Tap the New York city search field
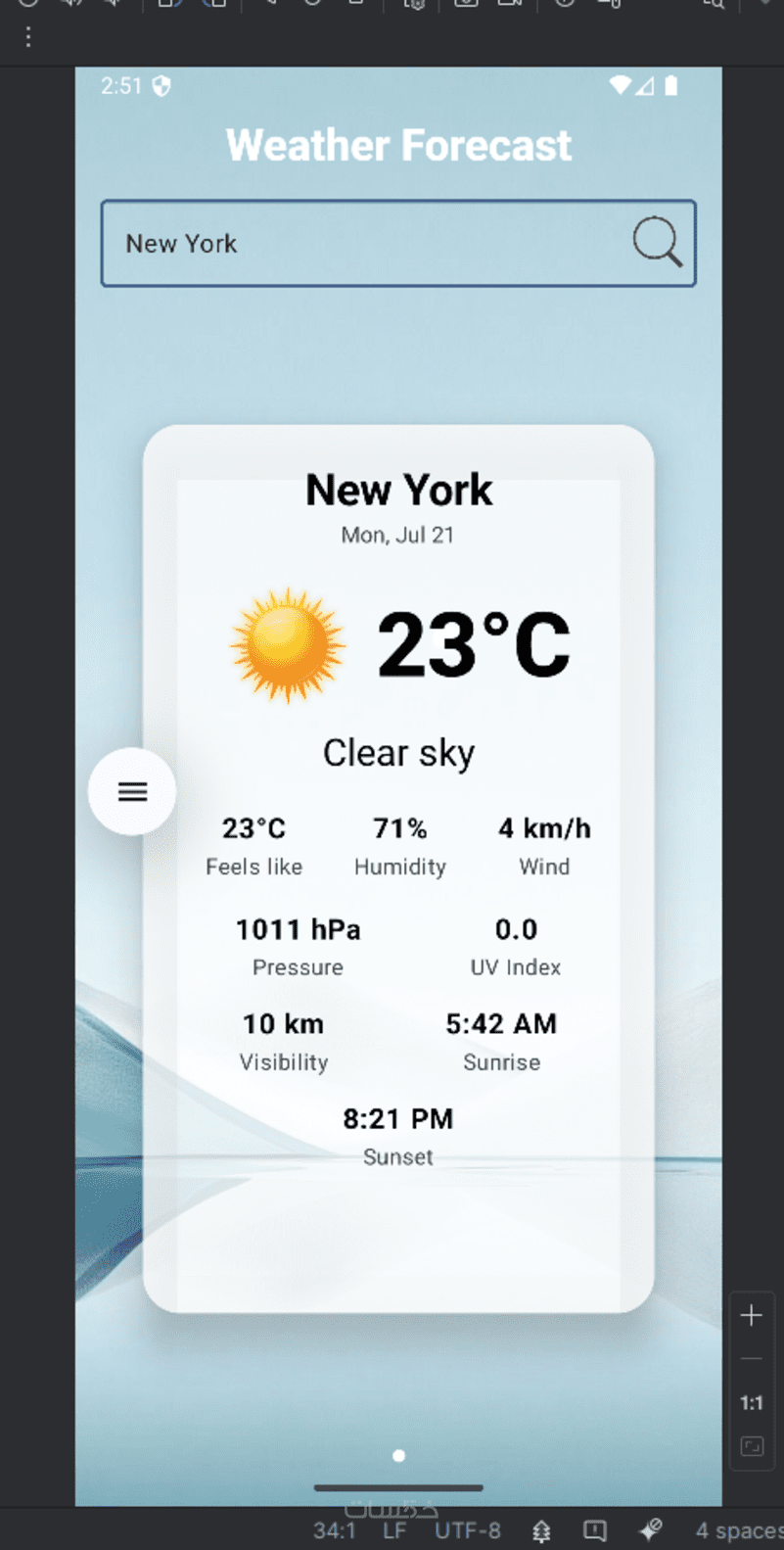 point(362,244)
